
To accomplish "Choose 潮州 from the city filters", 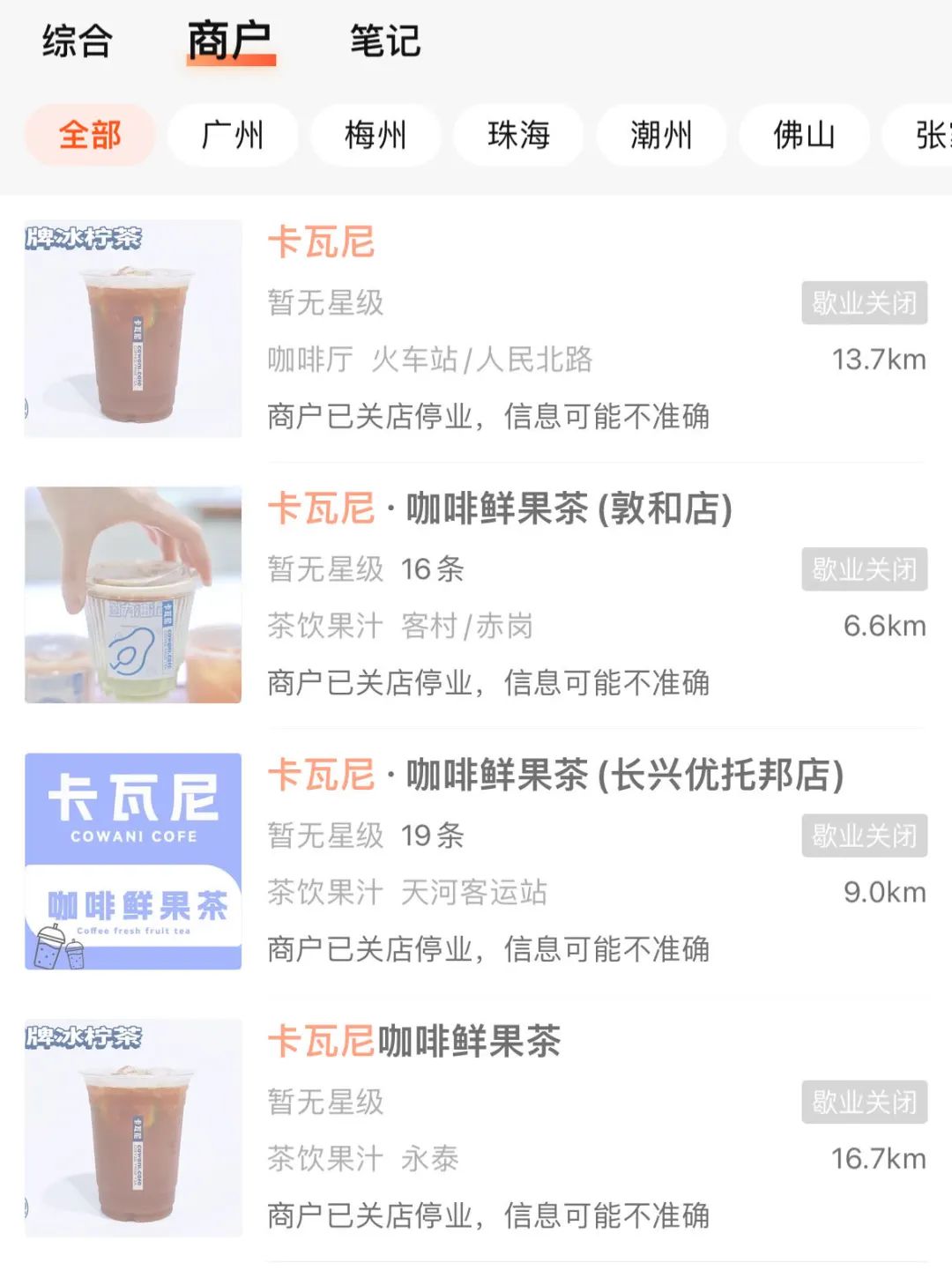I will [x=662, y=135].
